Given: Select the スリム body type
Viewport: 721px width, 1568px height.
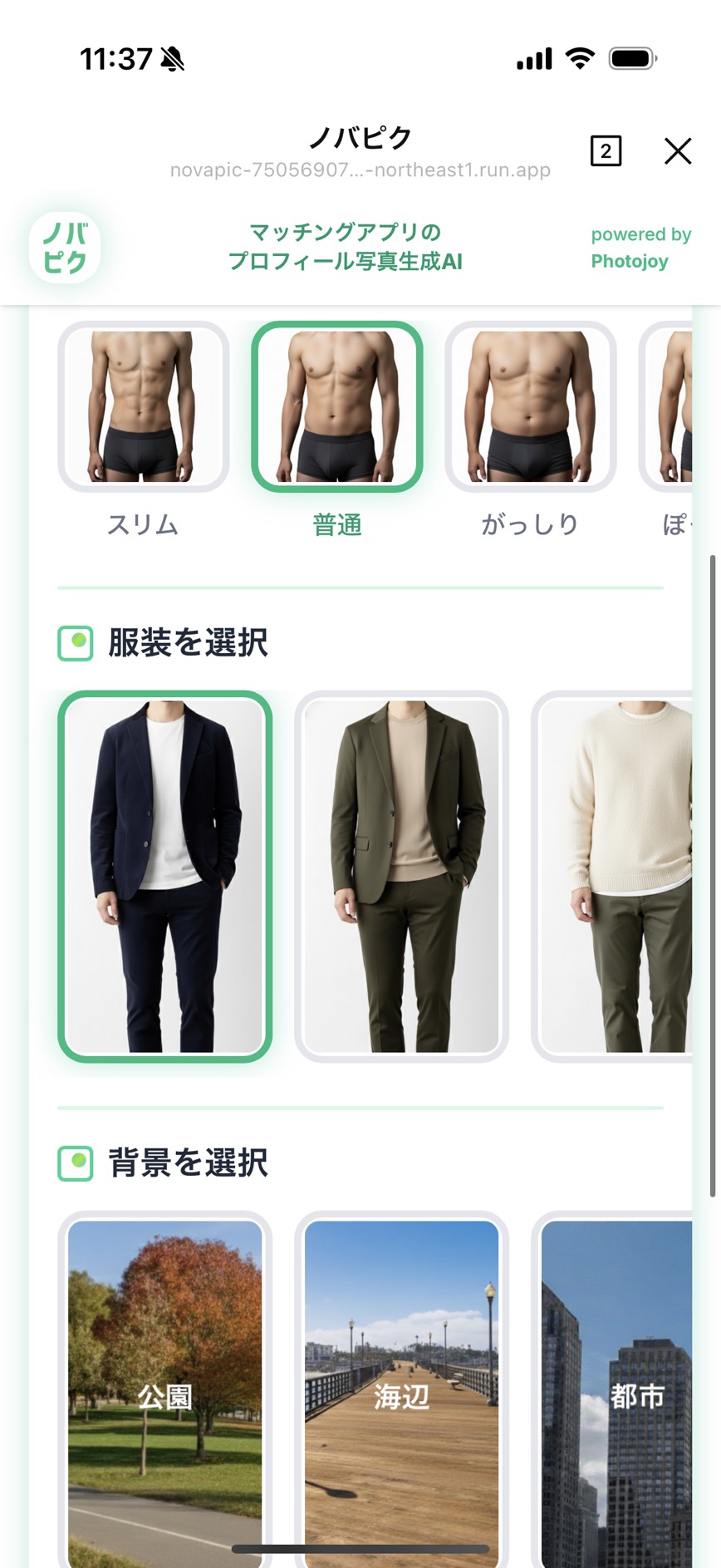Looking at the screenshot, I should tap(143, 407).
